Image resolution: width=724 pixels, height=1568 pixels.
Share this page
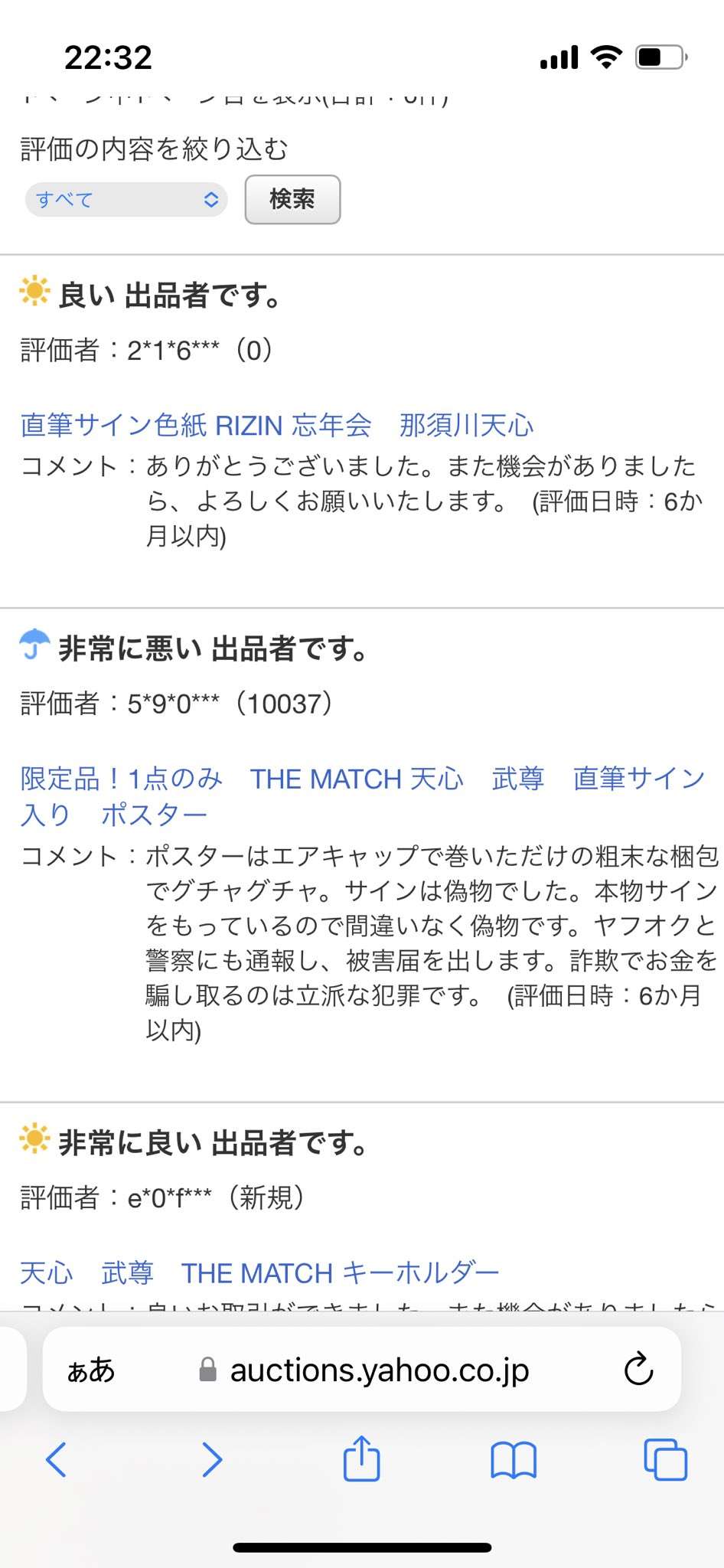click(361, 1459)
